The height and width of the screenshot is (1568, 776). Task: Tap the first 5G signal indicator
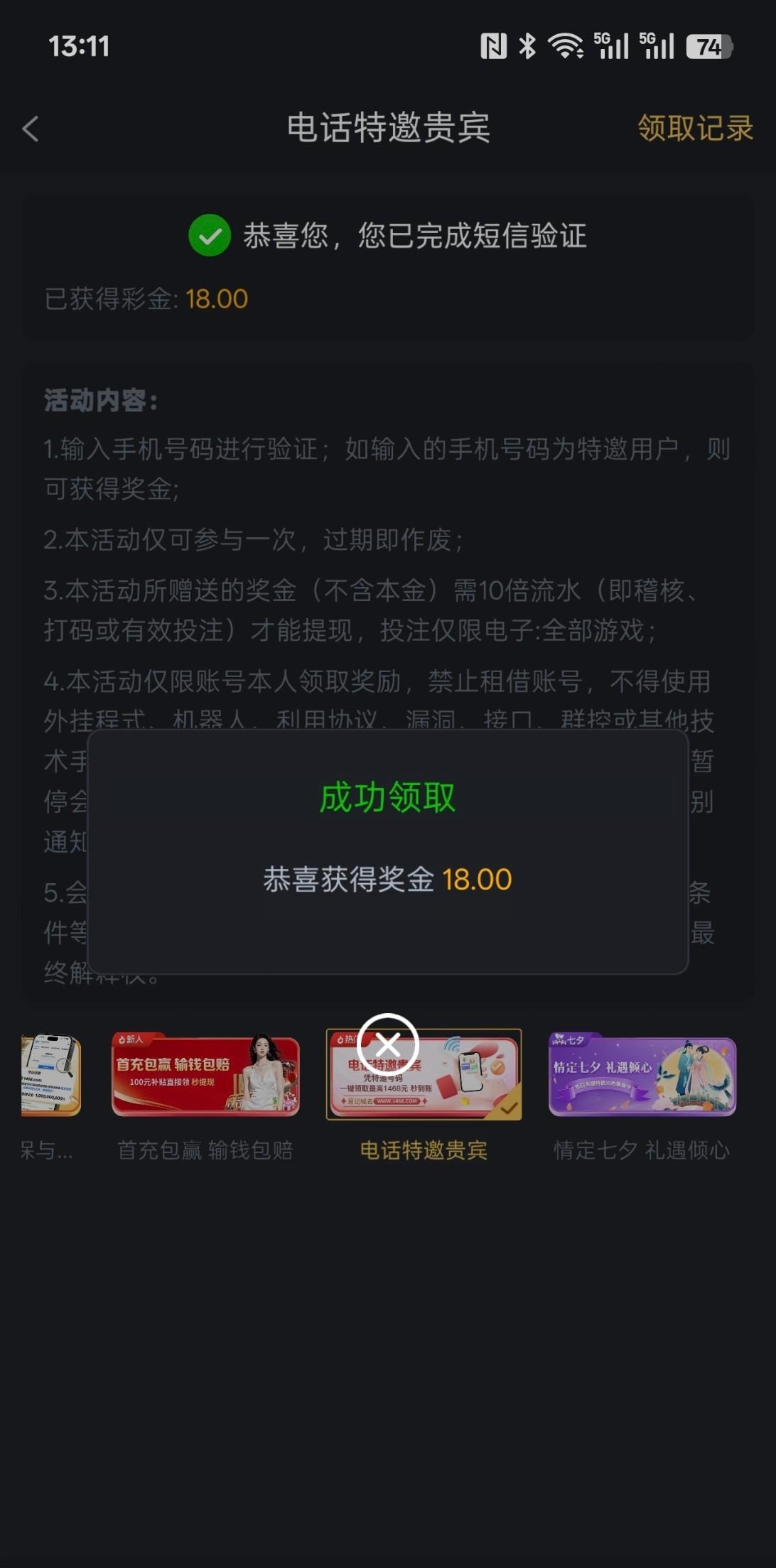pos(611,45)
